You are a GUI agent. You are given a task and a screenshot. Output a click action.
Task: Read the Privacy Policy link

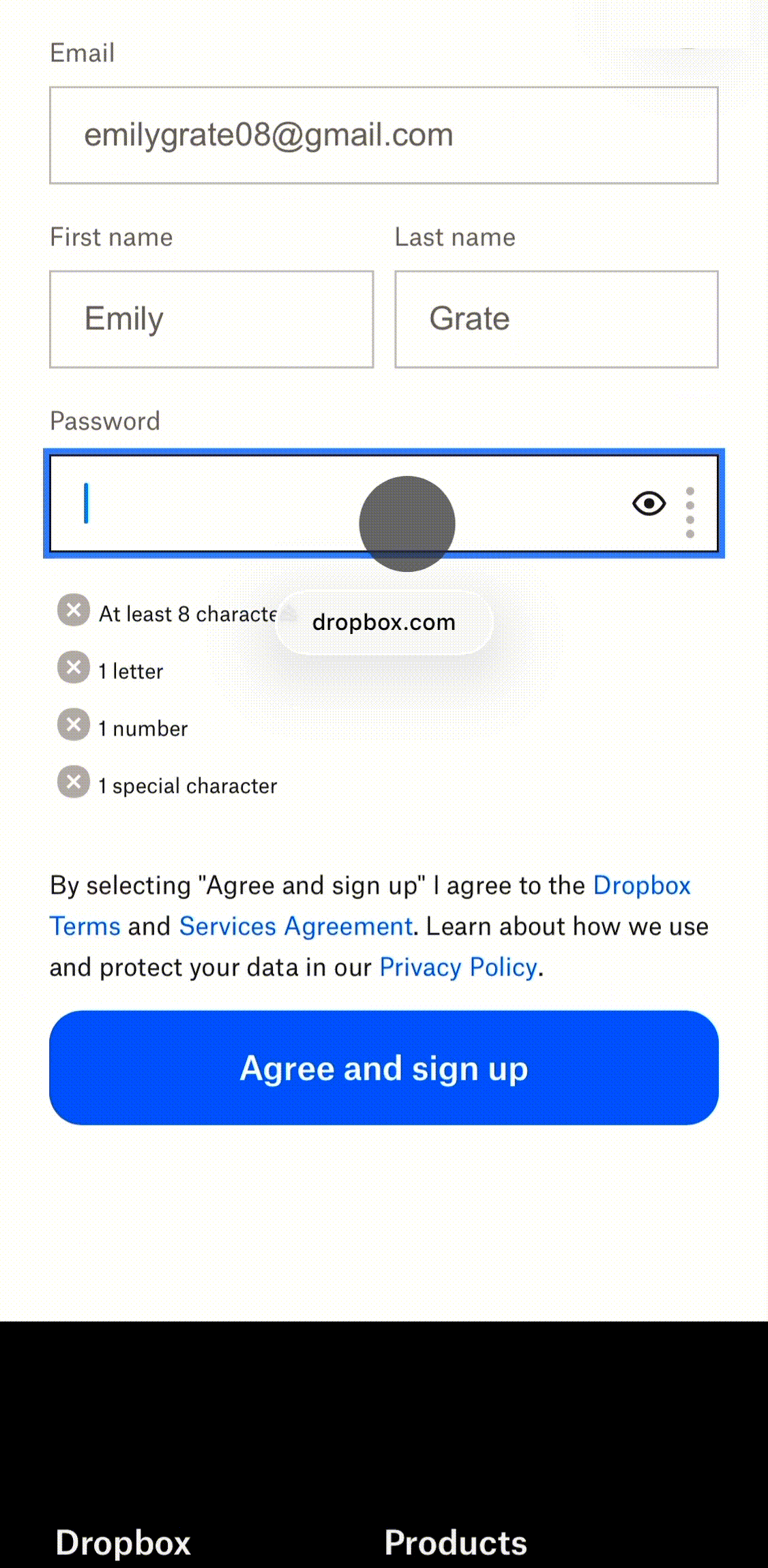458,967
